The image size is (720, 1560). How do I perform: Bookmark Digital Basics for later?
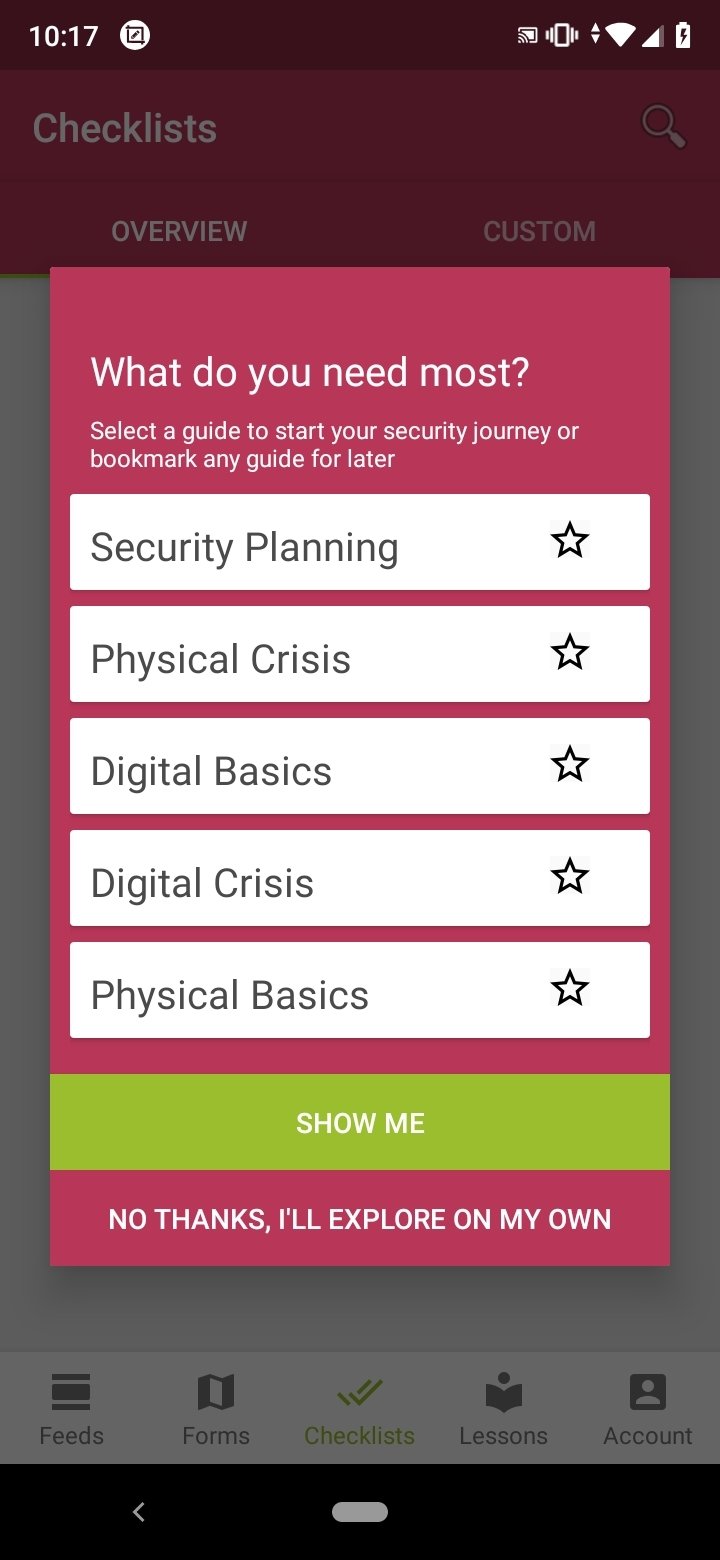point(570,765)
